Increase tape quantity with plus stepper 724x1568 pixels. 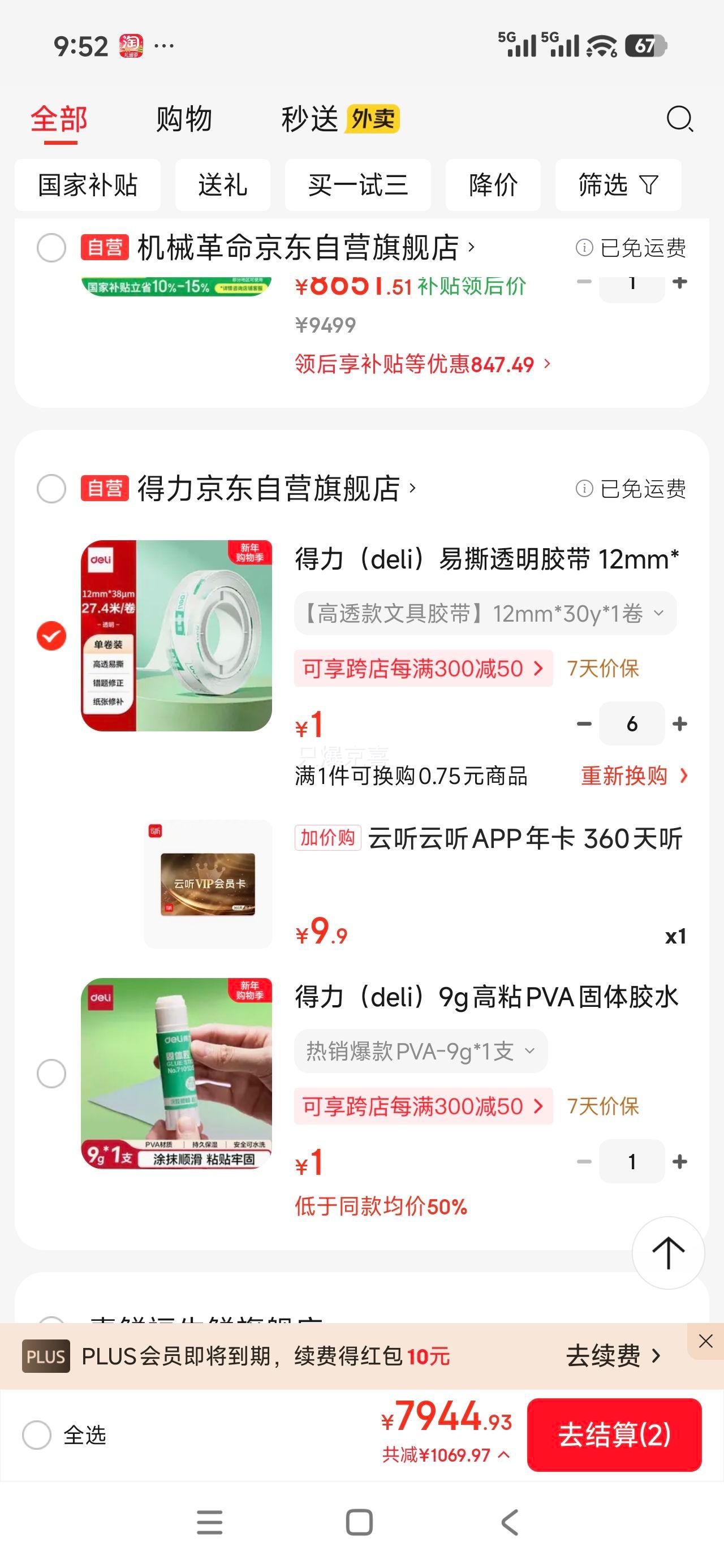[680, 723]
